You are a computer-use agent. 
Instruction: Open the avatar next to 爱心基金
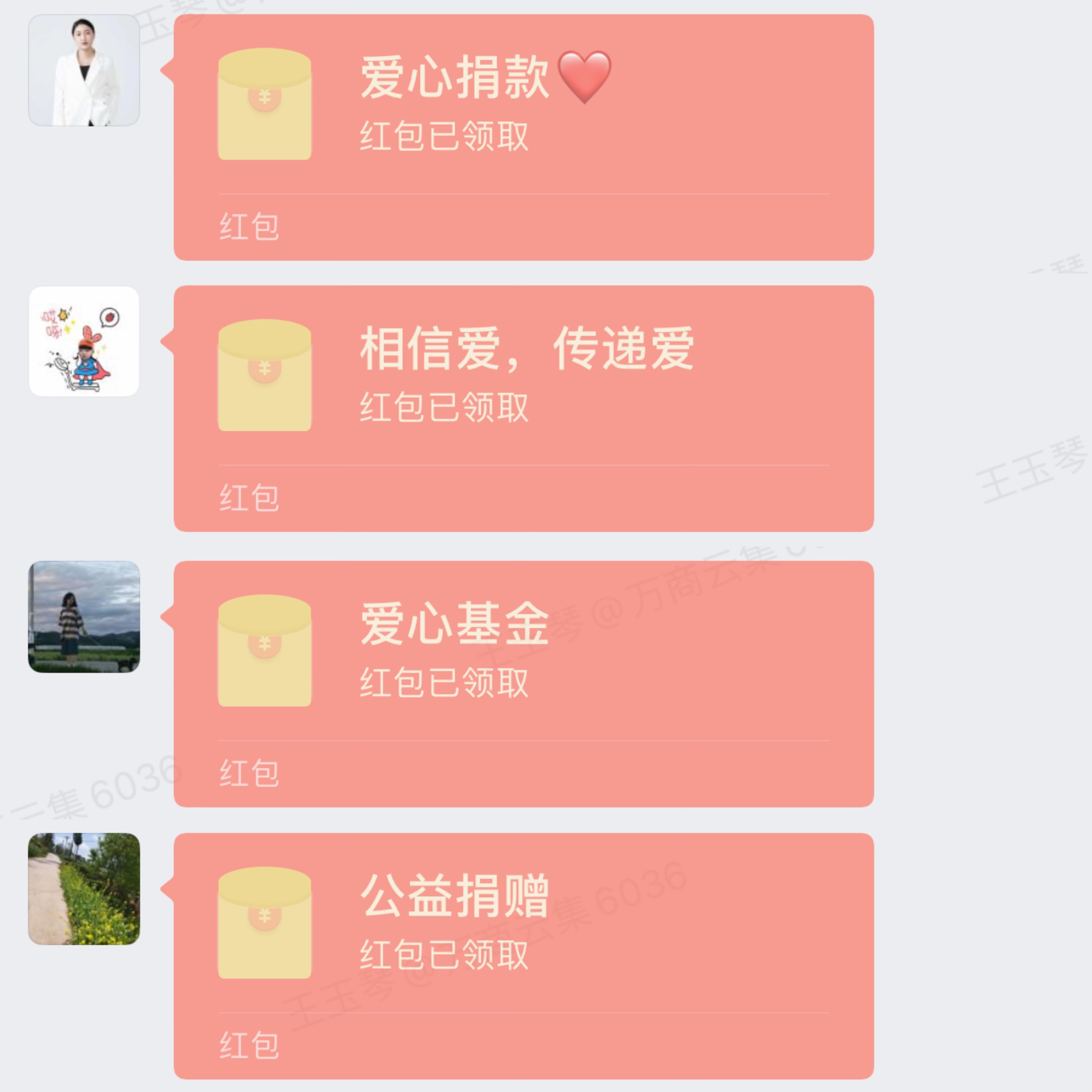84,617
